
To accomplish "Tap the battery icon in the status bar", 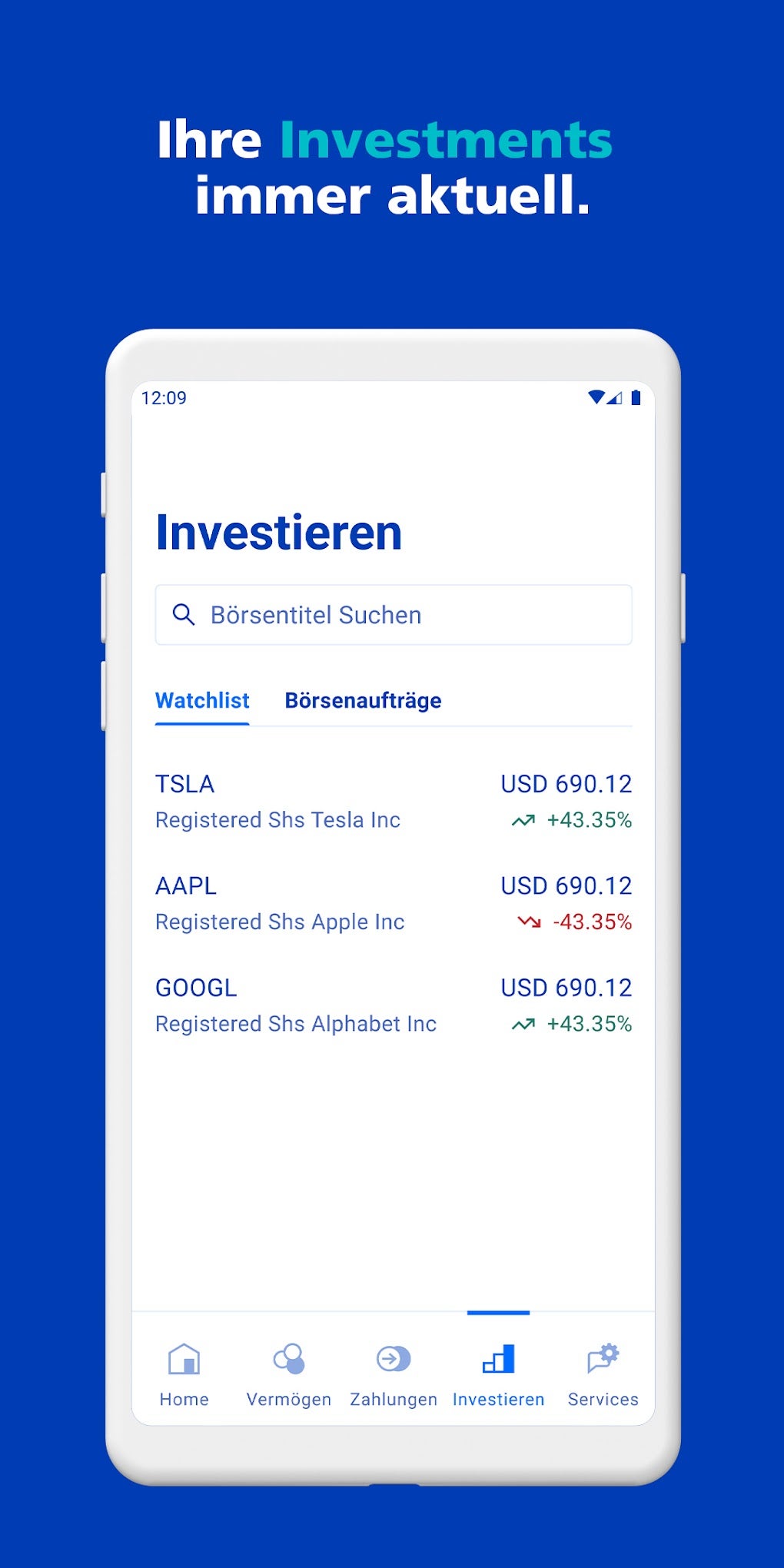I will coord(636,398).
